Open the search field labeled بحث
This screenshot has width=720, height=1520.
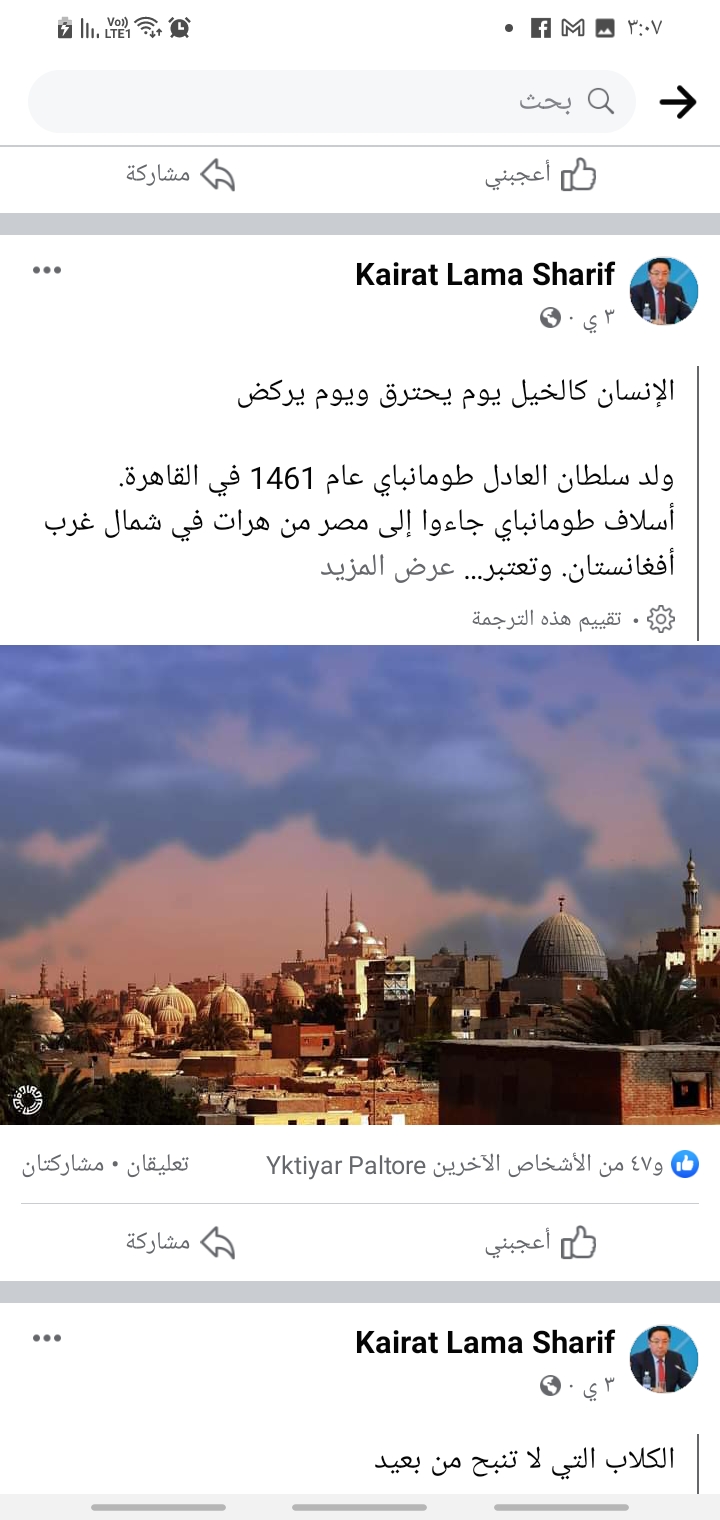coord(332,101)
